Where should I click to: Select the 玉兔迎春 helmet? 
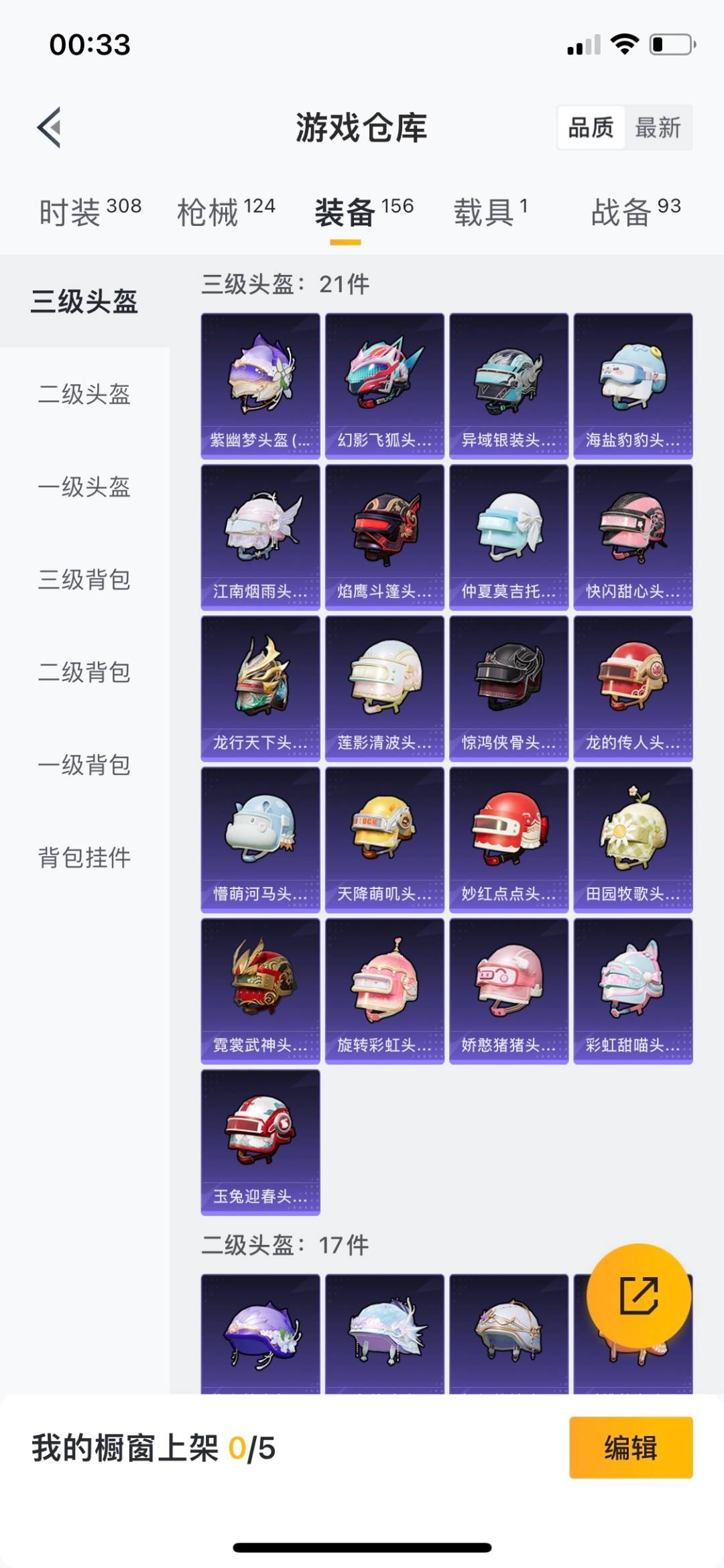pos(260,1142)
